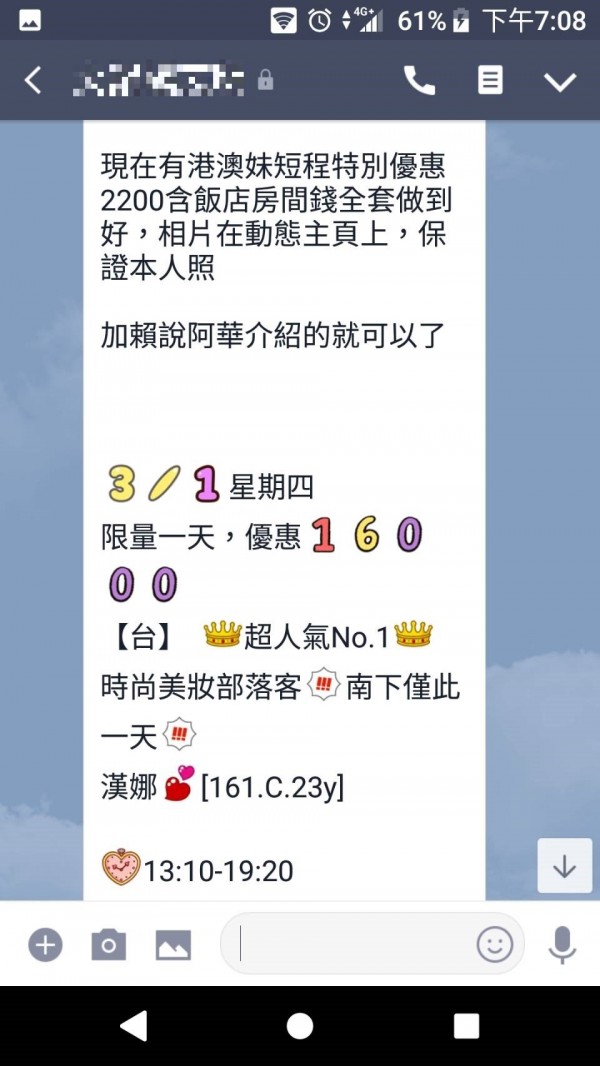Record a voice message with the microphone
Screen dimensions: 600x1066
click(x=562, y=944)
